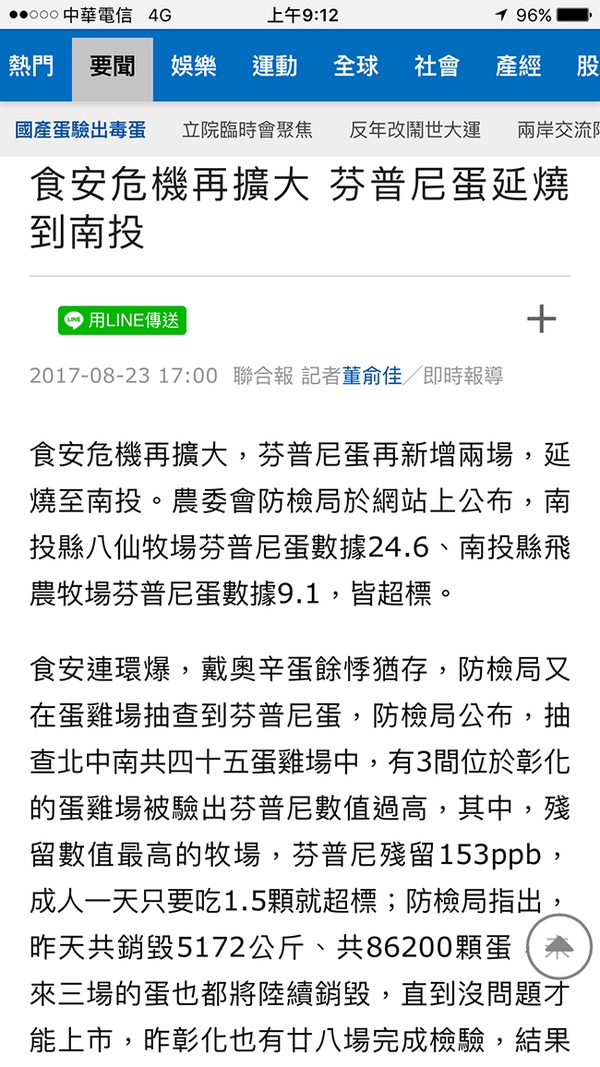Select the 產經 tab
The height and width of the screenshot is (1067, 600).
(518, 67)
